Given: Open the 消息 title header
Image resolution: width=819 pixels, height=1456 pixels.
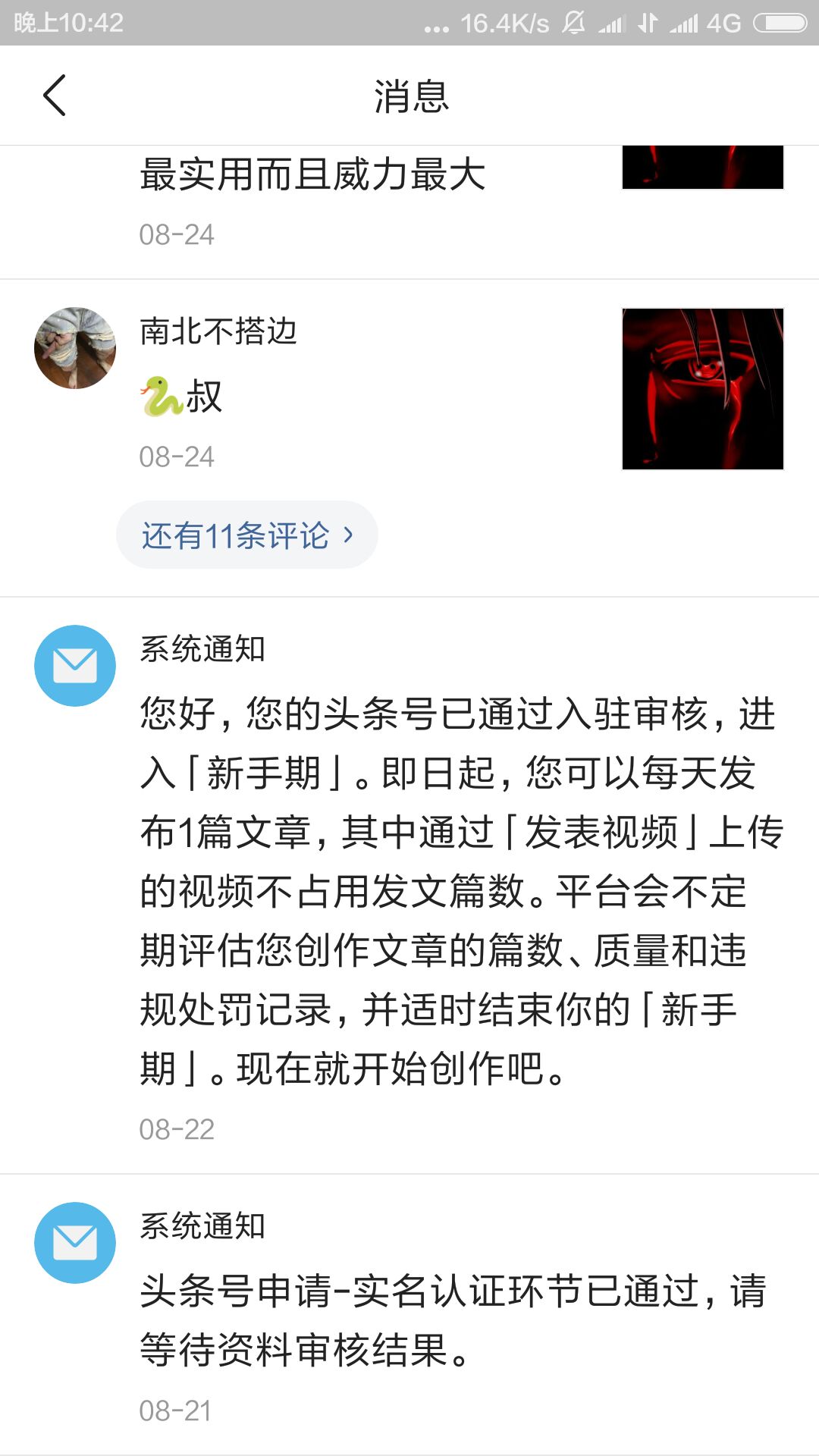Looking at the screenshot, I should [x=409, y=97].
